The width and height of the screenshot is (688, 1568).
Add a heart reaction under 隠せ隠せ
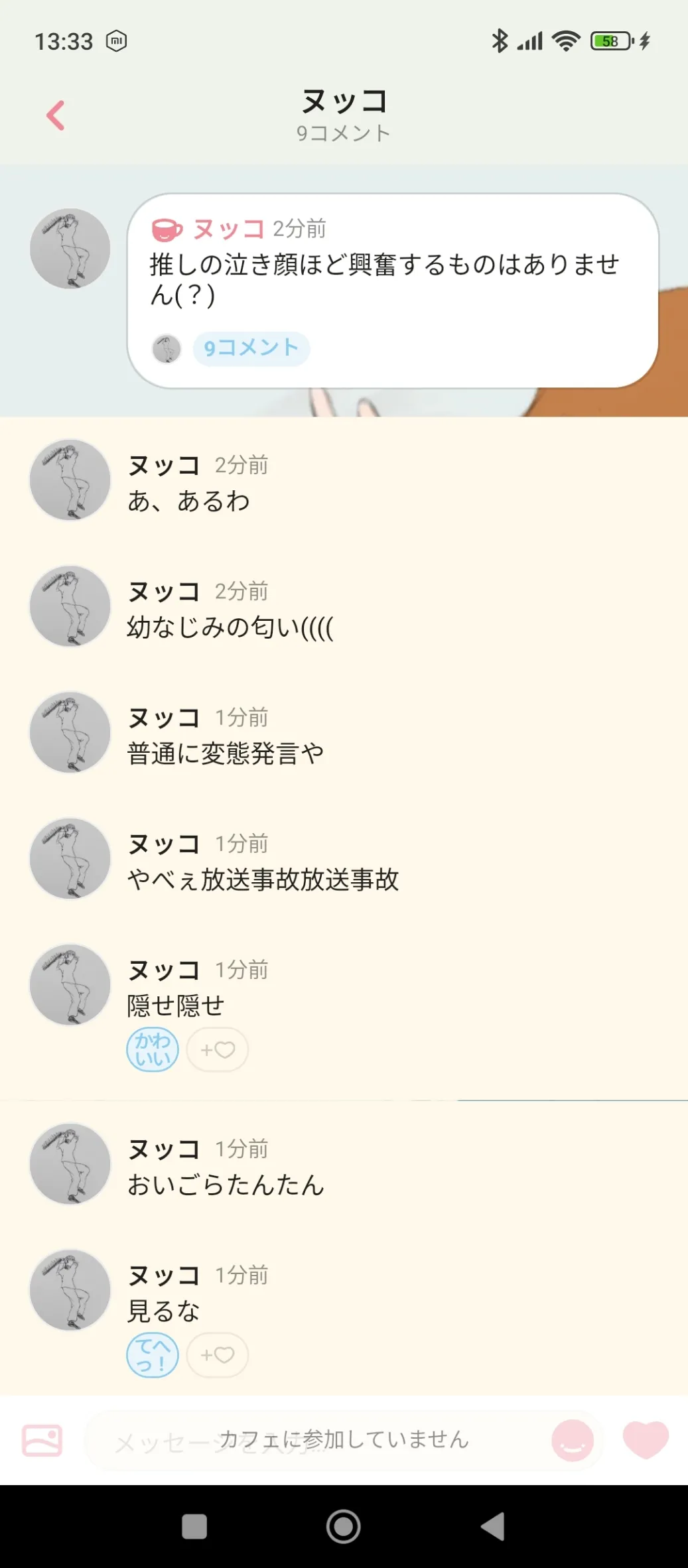[x=218, y=1049]
